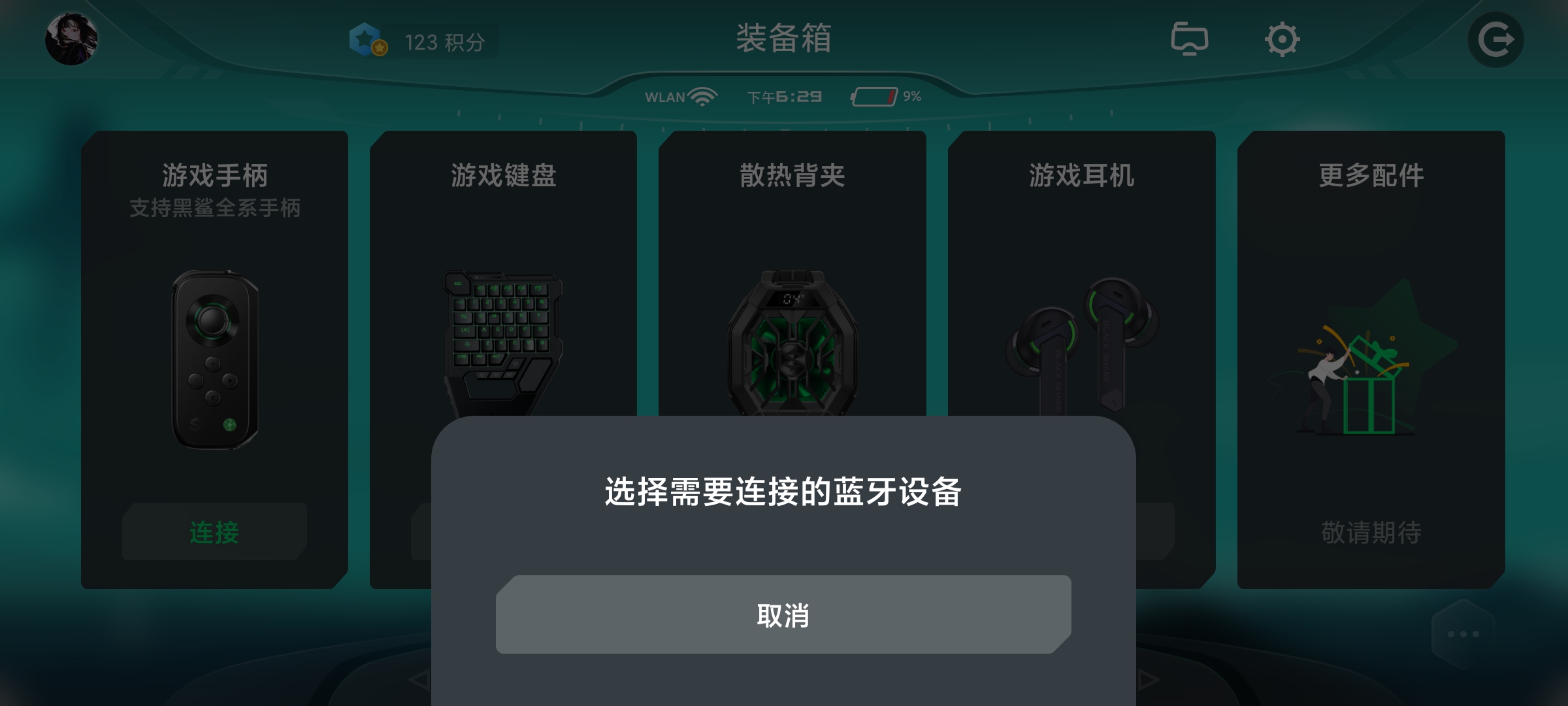Open the screen casting icon
This screenshot has height=706, width=1568.
coord(1189,39)
